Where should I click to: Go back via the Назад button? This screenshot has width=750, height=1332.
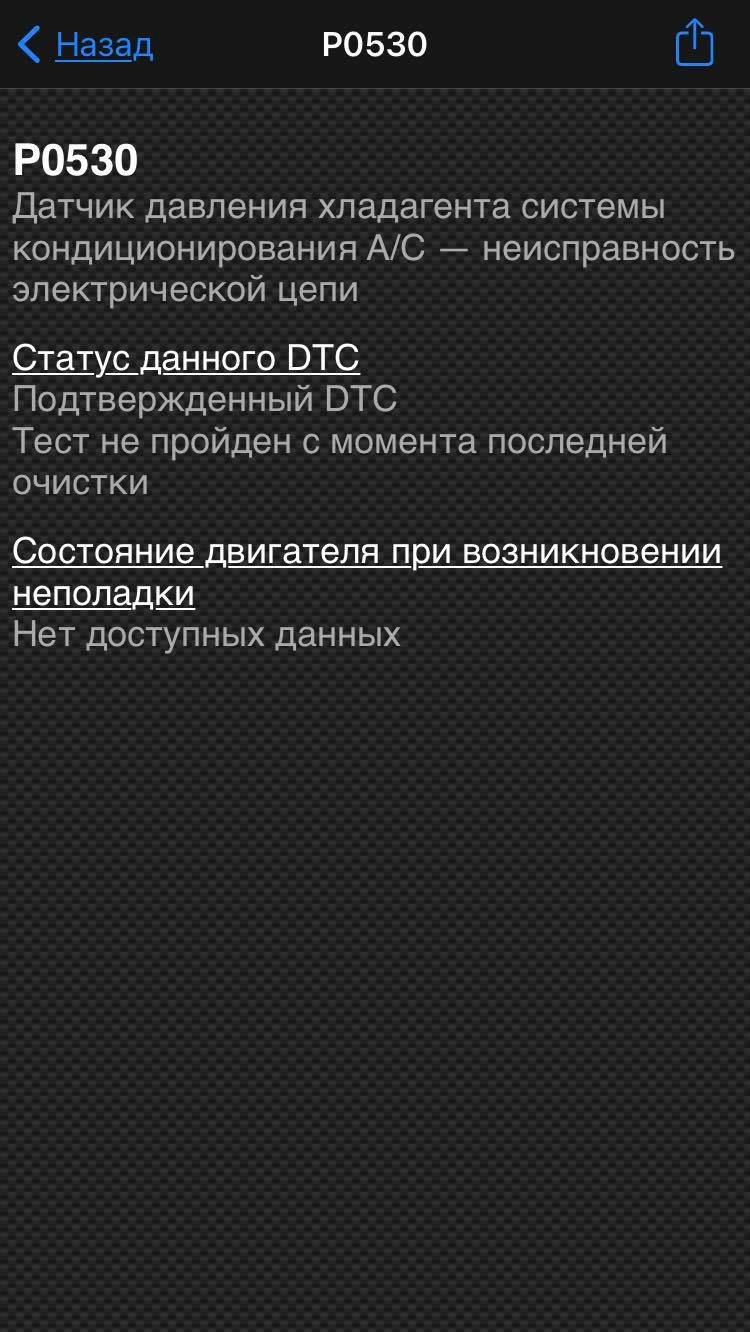click(x=86, y=45)
